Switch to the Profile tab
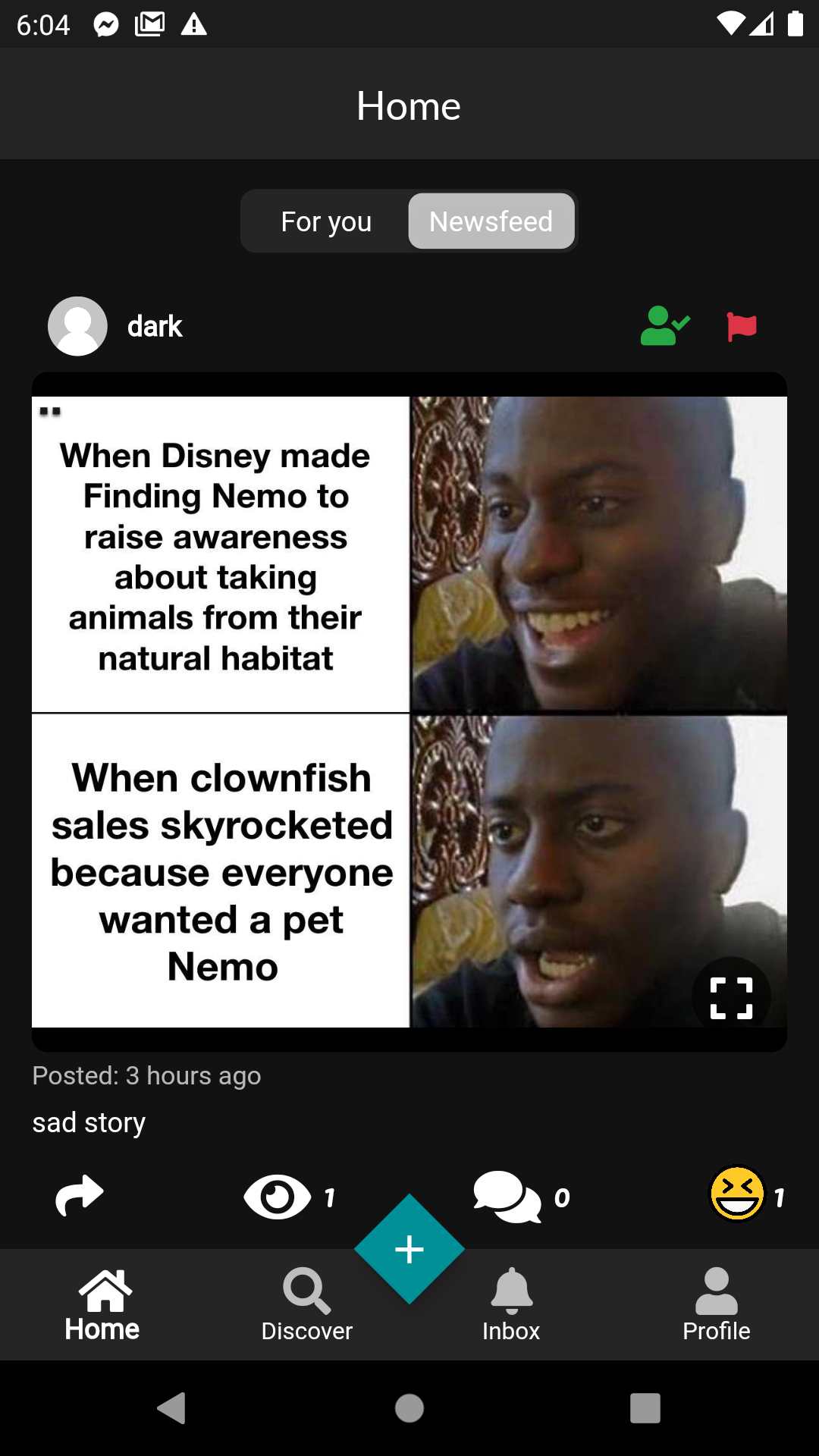 point(716,1305)
